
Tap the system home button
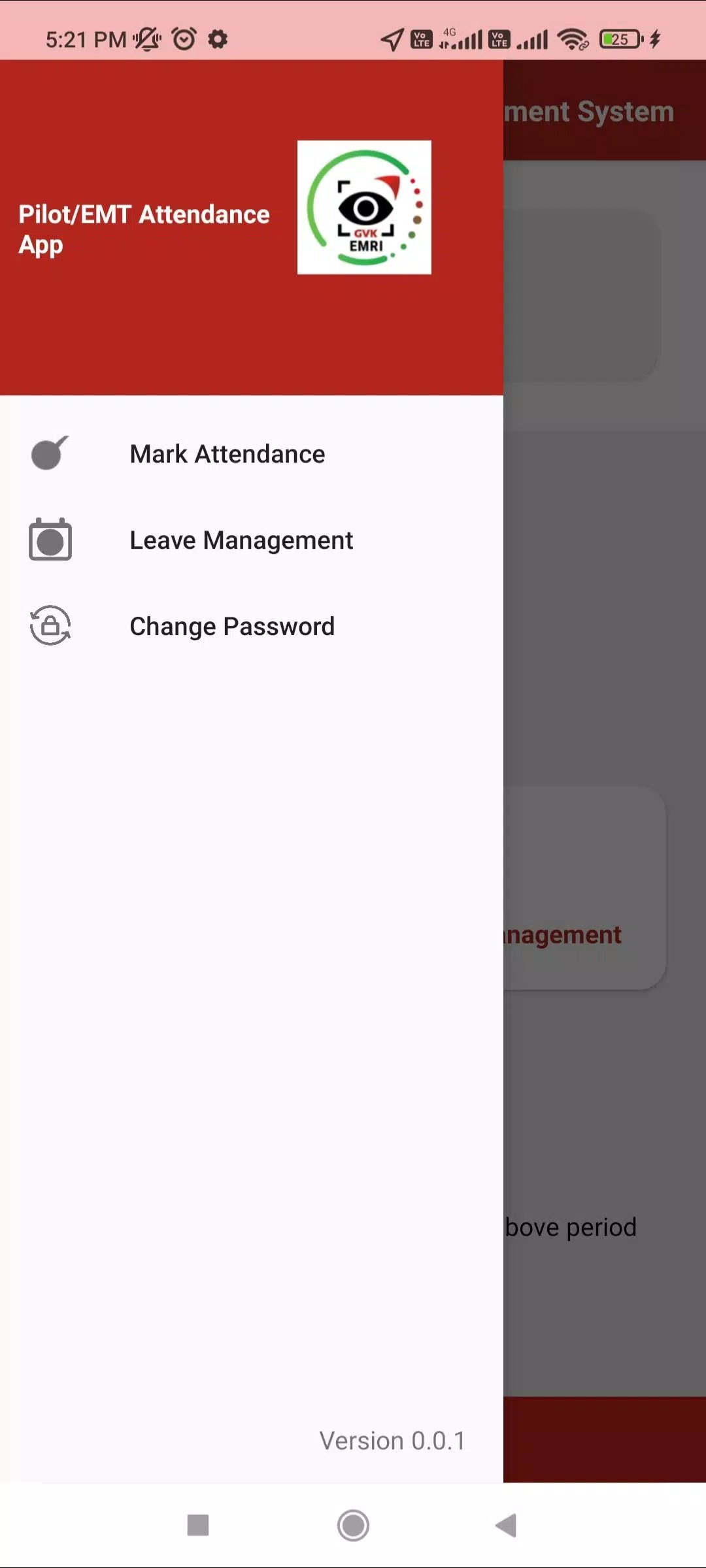(x=353, y=1526)
